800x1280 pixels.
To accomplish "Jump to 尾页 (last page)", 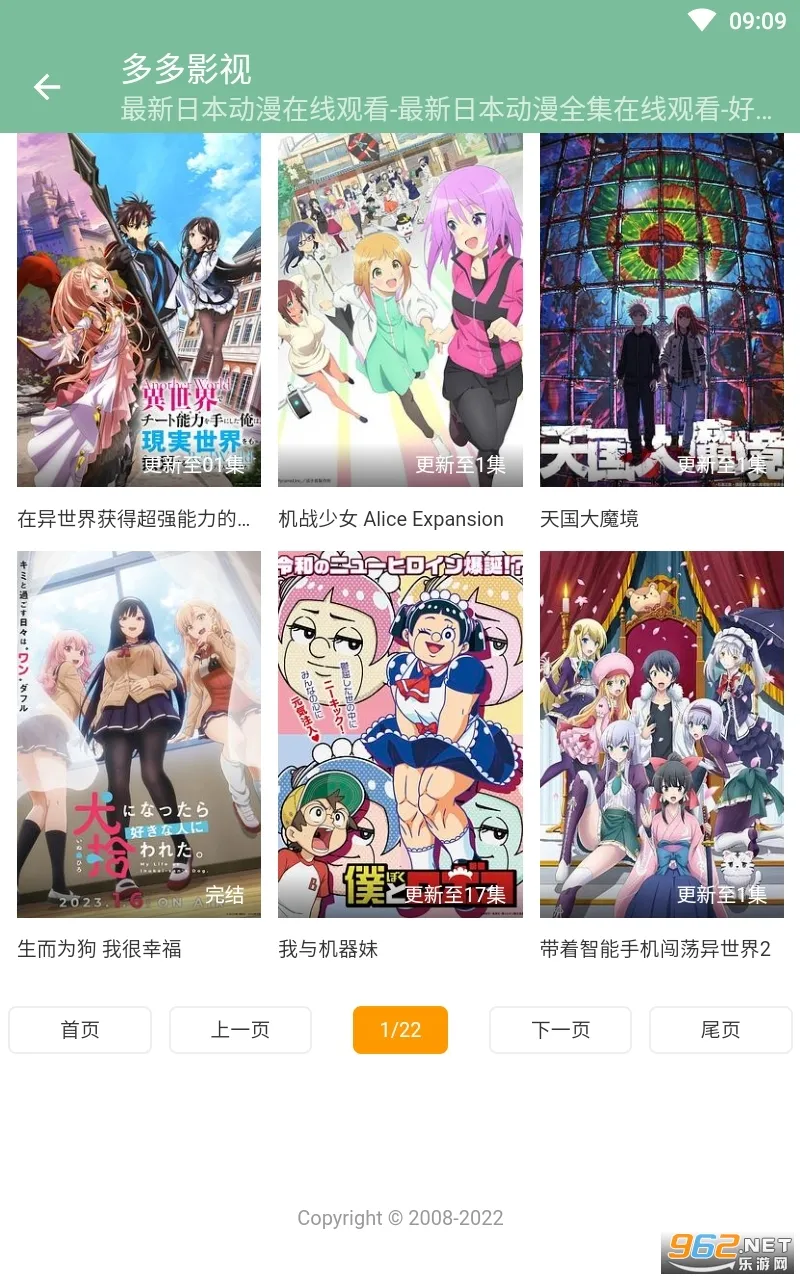I will pyautogui.click(x=720, y=1030).
